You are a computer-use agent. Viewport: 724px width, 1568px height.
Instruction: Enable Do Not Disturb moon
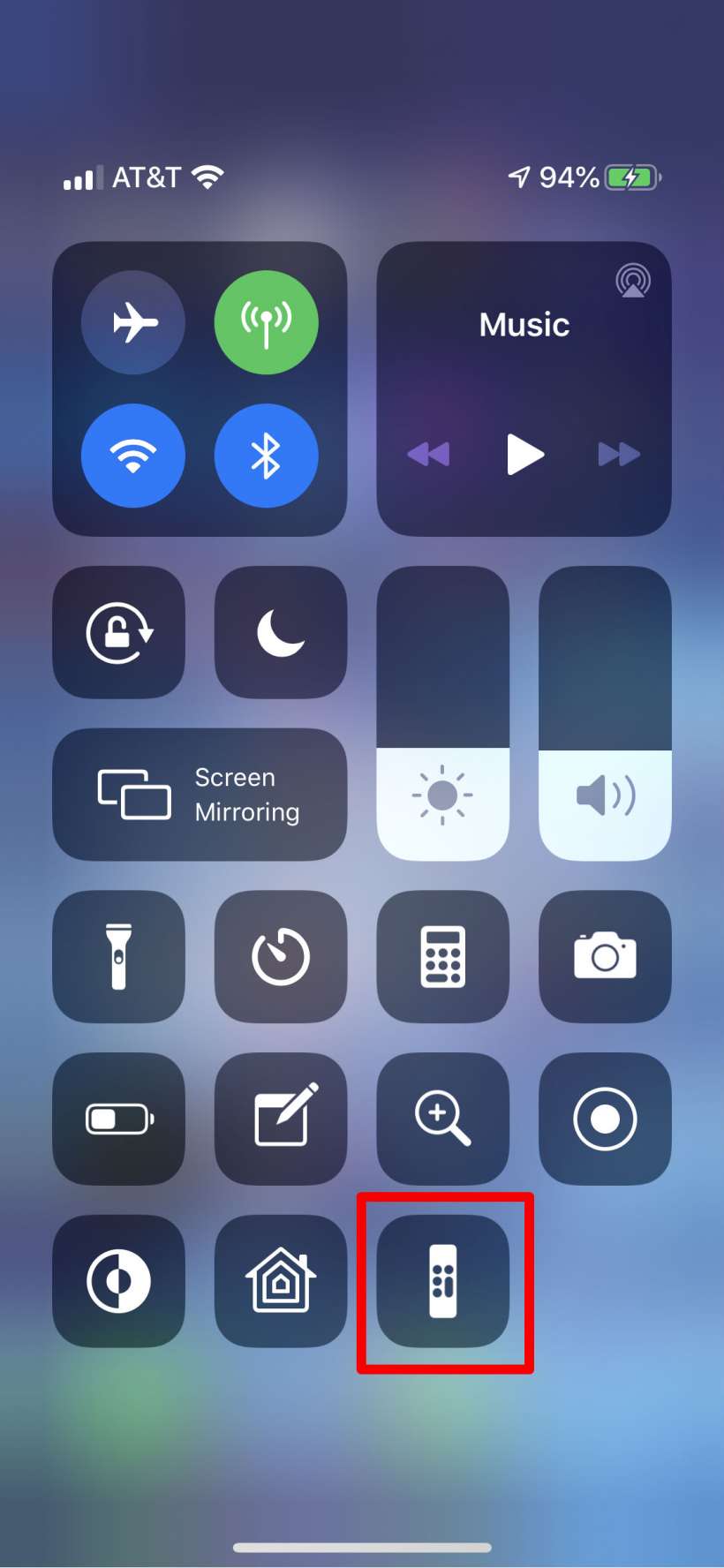[x=281, y=632]
